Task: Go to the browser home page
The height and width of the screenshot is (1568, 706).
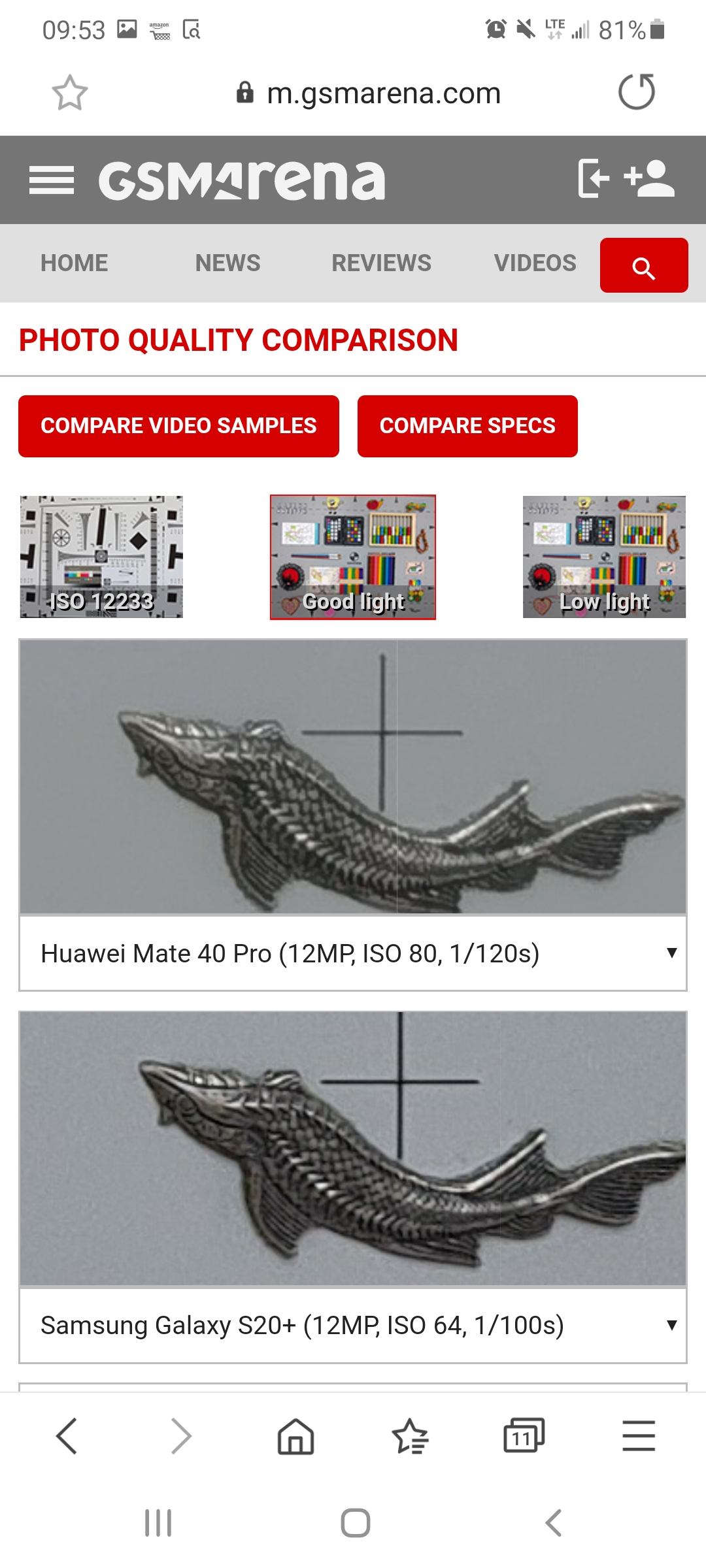Action: tap(296, 1436)
